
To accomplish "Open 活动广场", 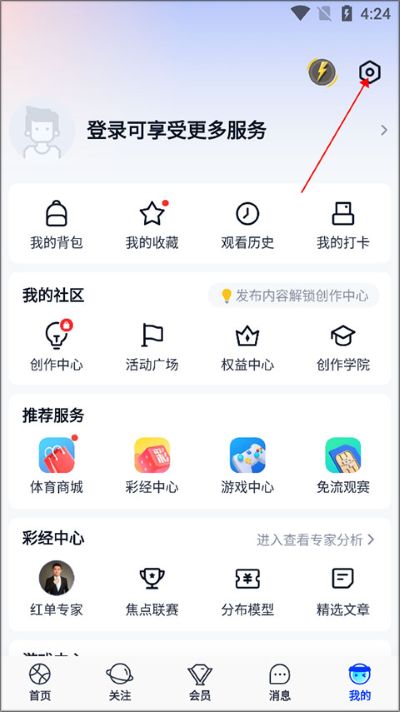I will point(152,346).
